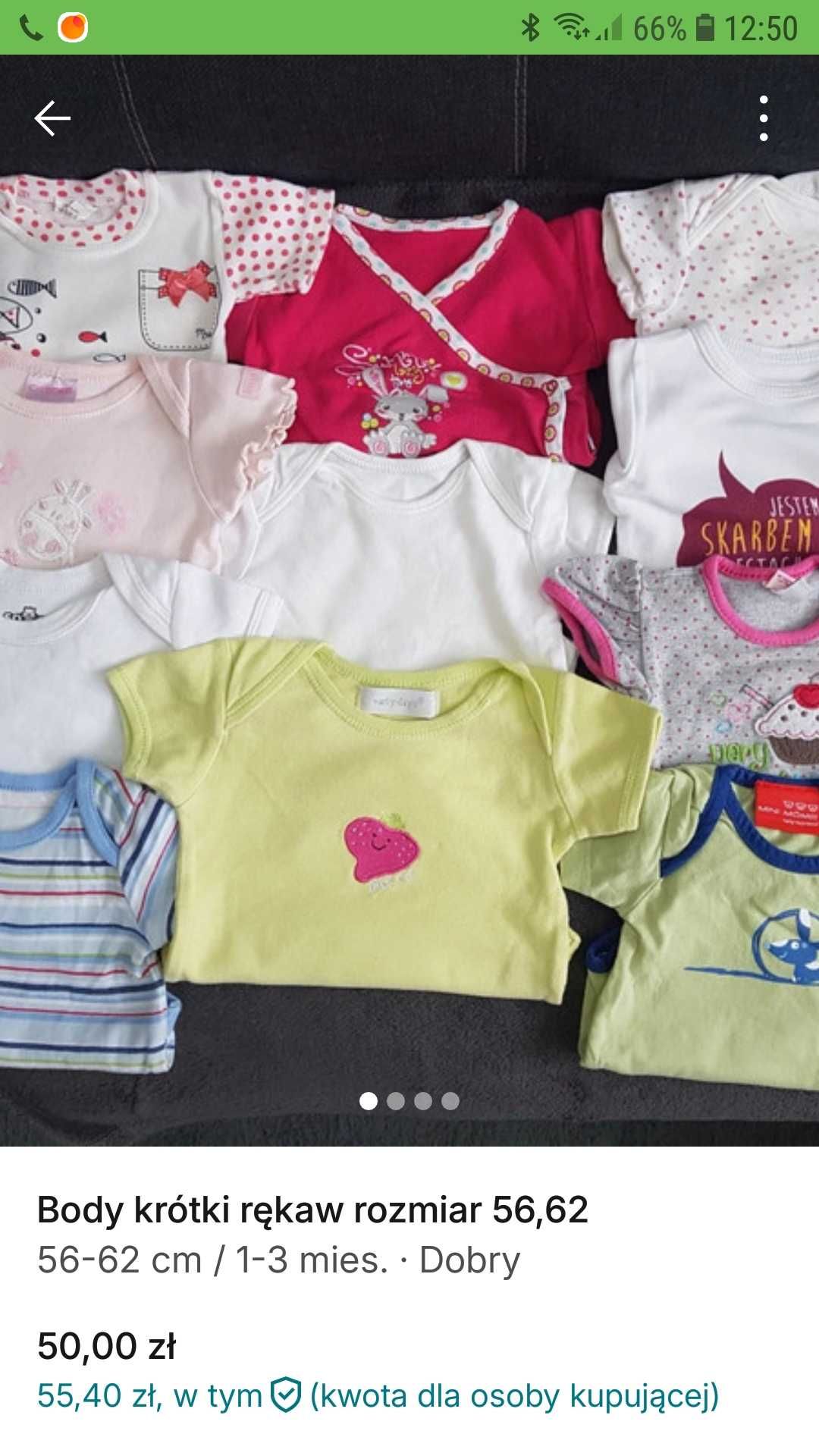Screen dimensions: 819x1456
Task: Open the three-dot overflow menu
Action: [x=763, y=118]
